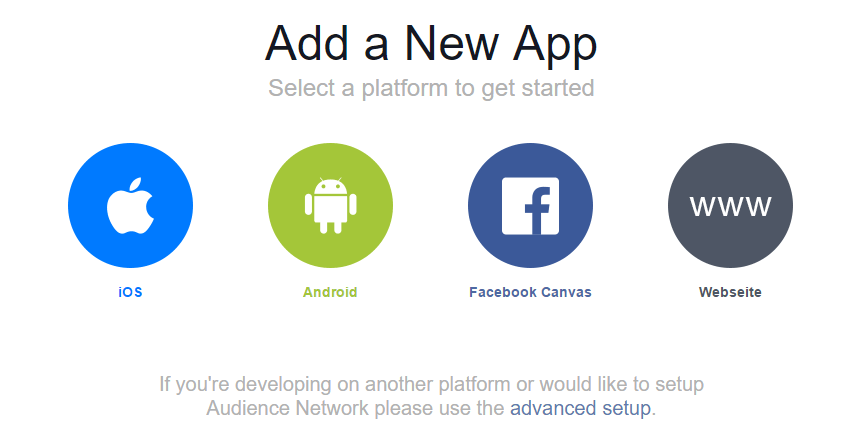Viewport: 849px width, 440px height.
Task: Select the iOS platform
Action: 130,205
